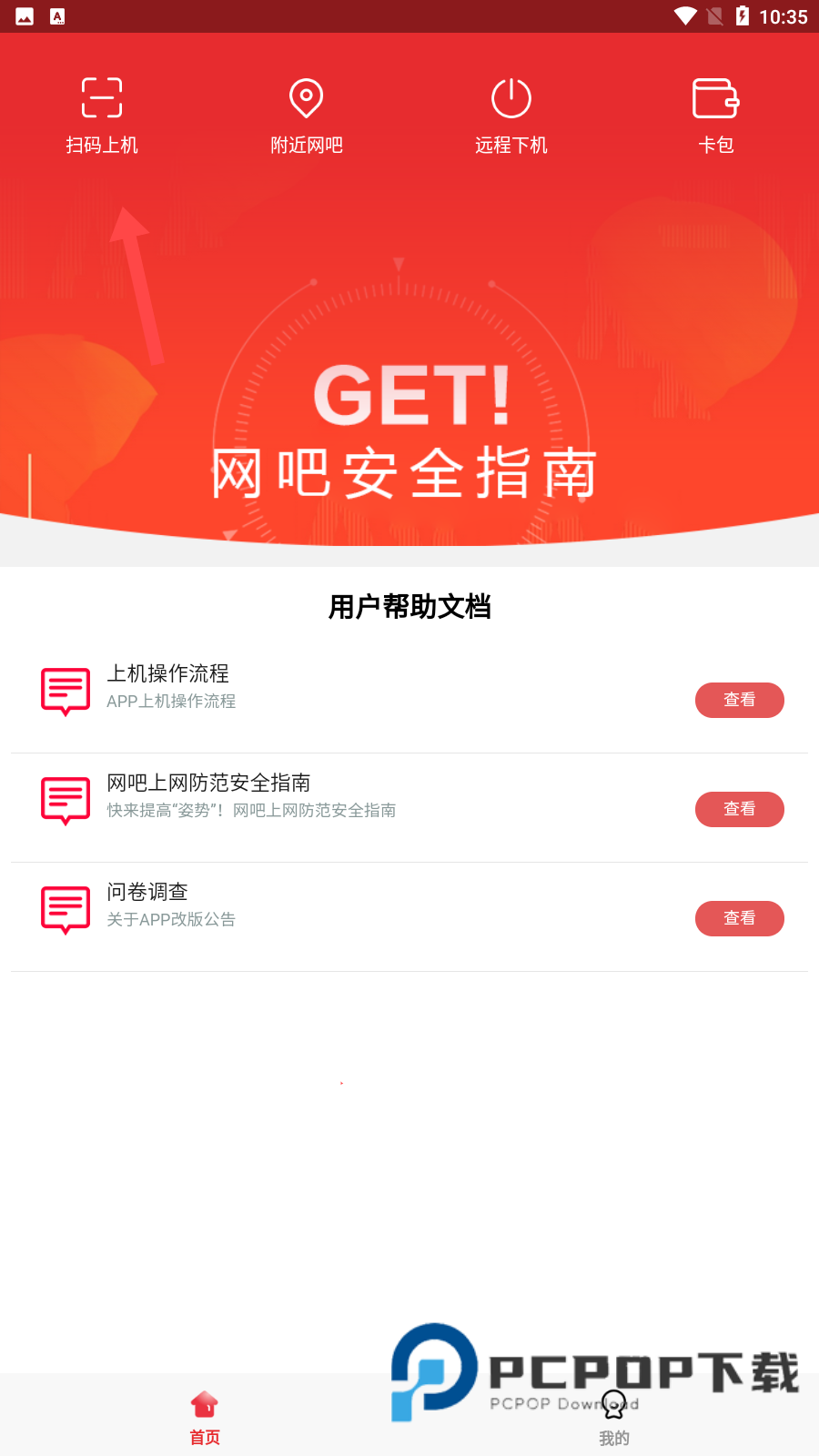Image resolution: width=819 pixels, height=1456 pixels.
Task: Switch to the 我的 tab
Action: [x=614, y=1417]
